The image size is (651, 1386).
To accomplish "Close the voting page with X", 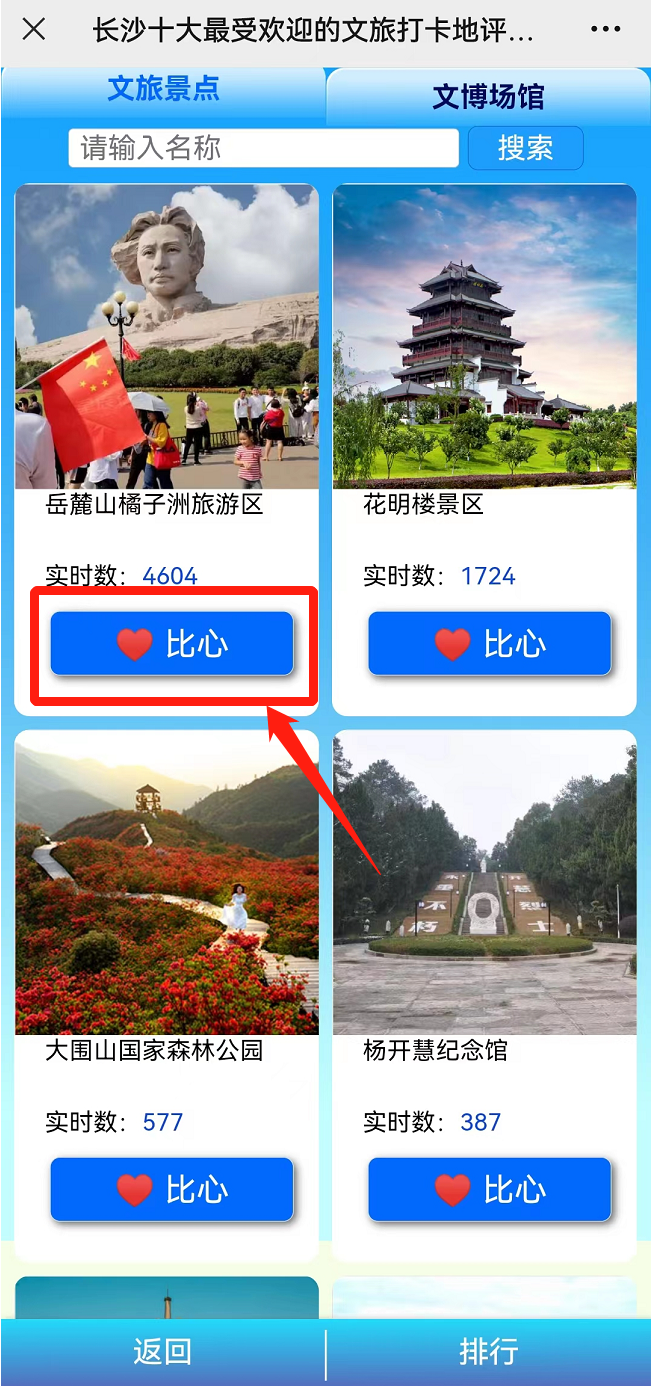I will [x=33, y=30].
